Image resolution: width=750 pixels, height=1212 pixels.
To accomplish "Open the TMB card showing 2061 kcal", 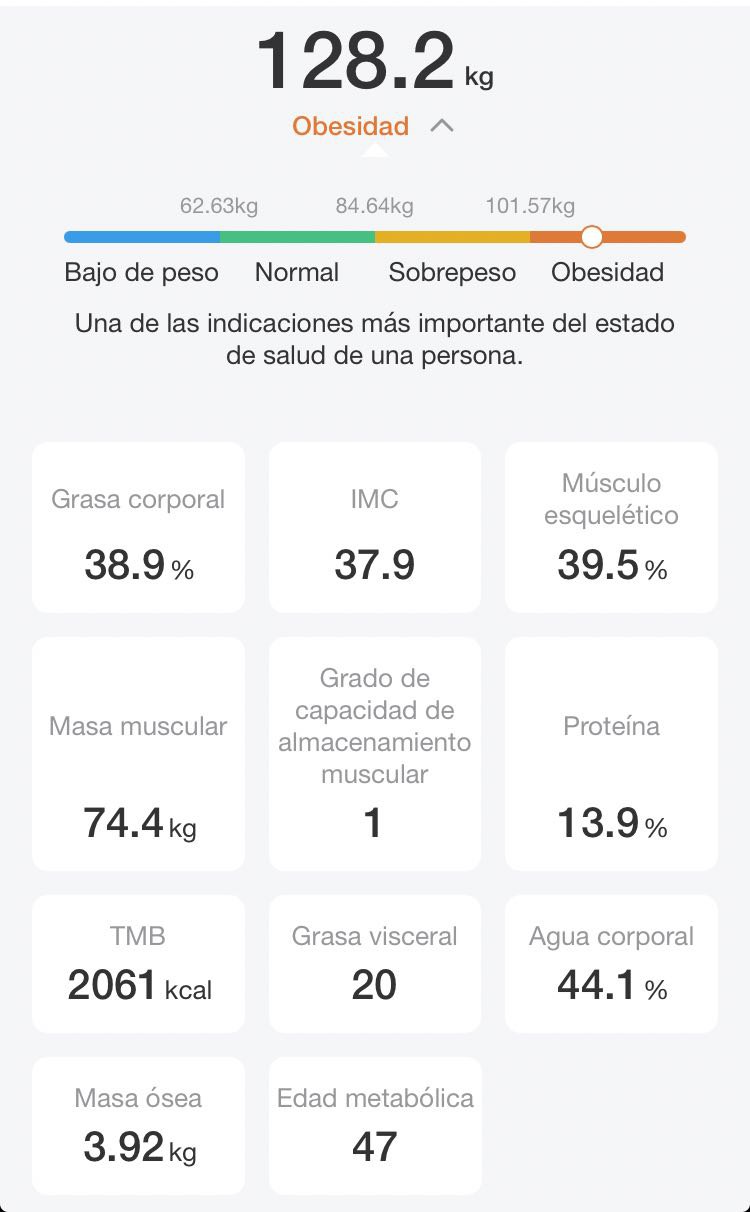I will [138, 963].
